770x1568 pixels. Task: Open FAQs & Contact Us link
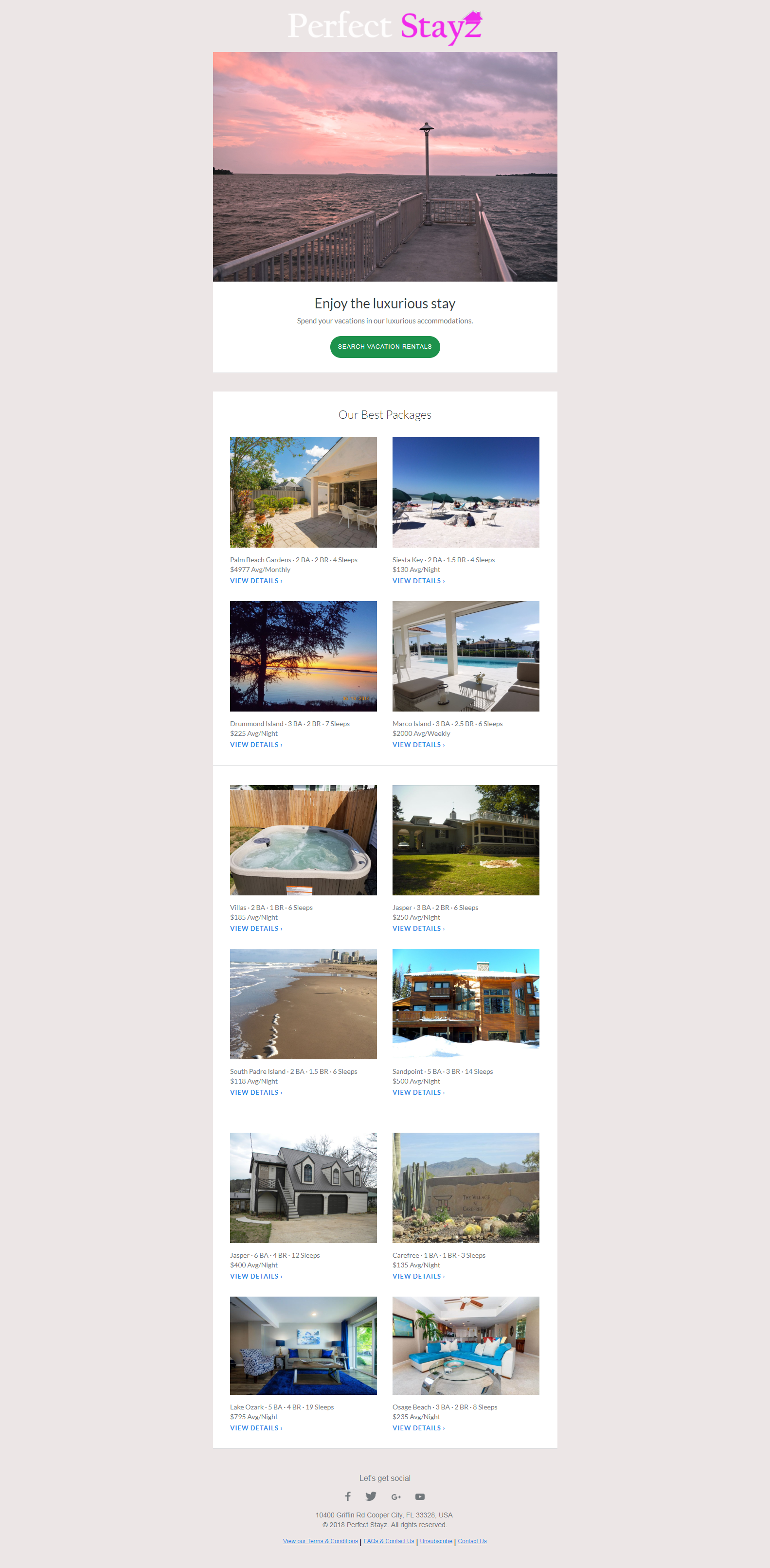pos(388,1541)
